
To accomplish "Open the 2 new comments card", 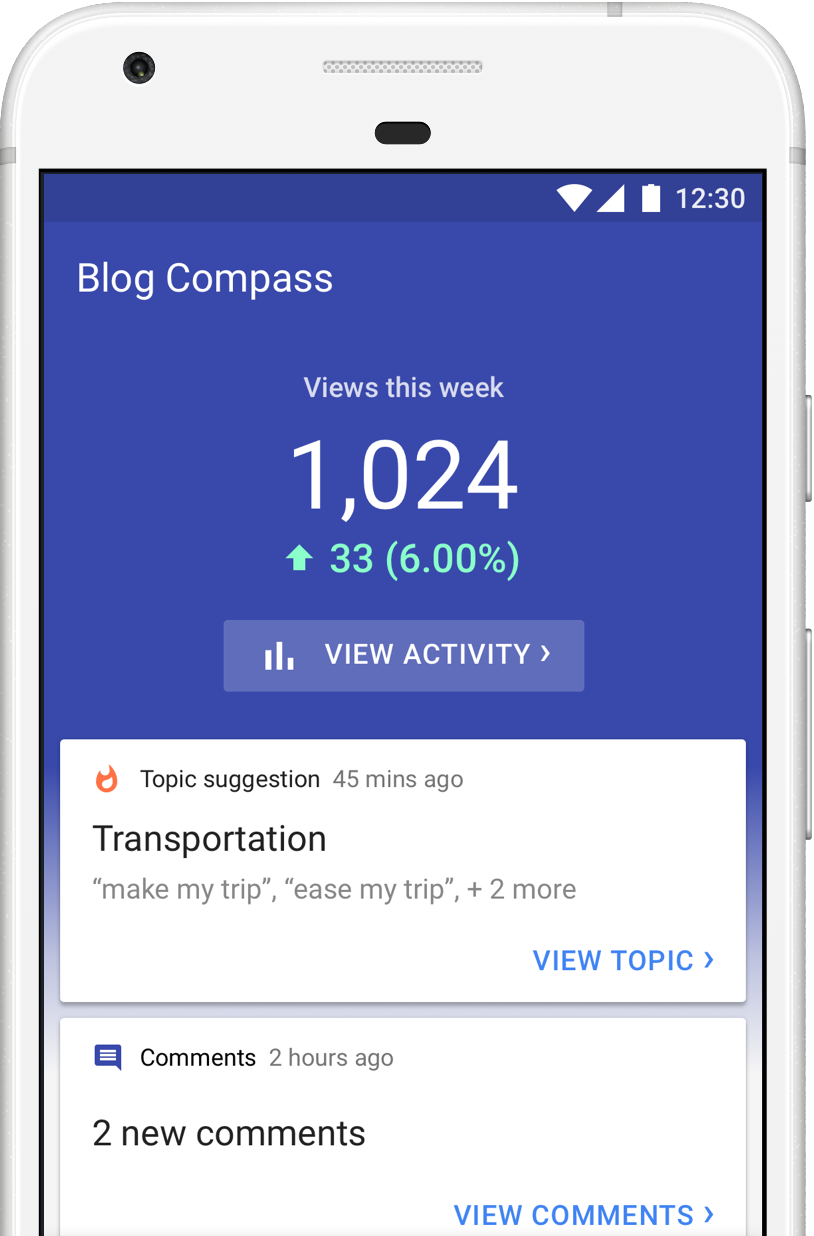I will pos(403,1127).
